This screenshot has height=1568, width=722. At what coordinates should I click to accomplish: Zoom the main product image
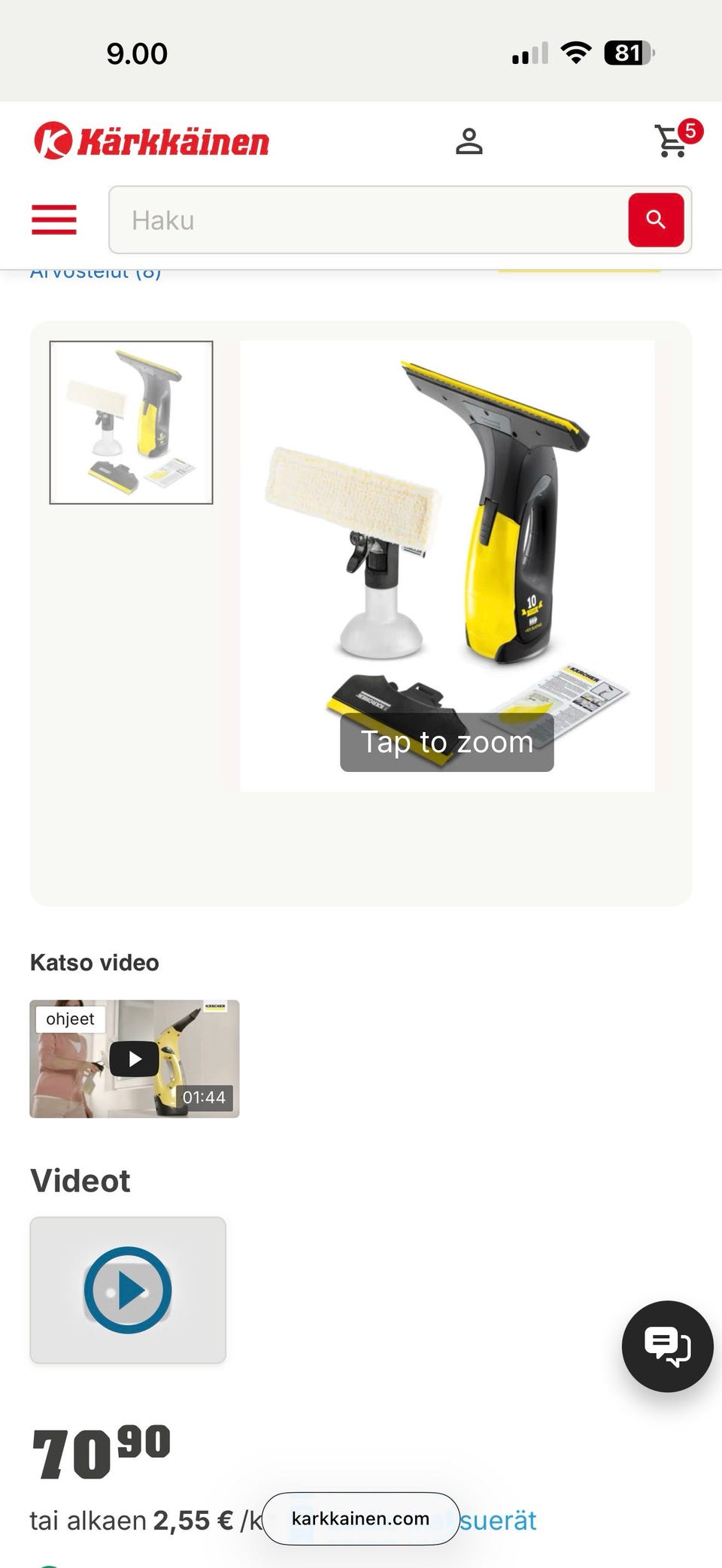(x=447, y=565)
